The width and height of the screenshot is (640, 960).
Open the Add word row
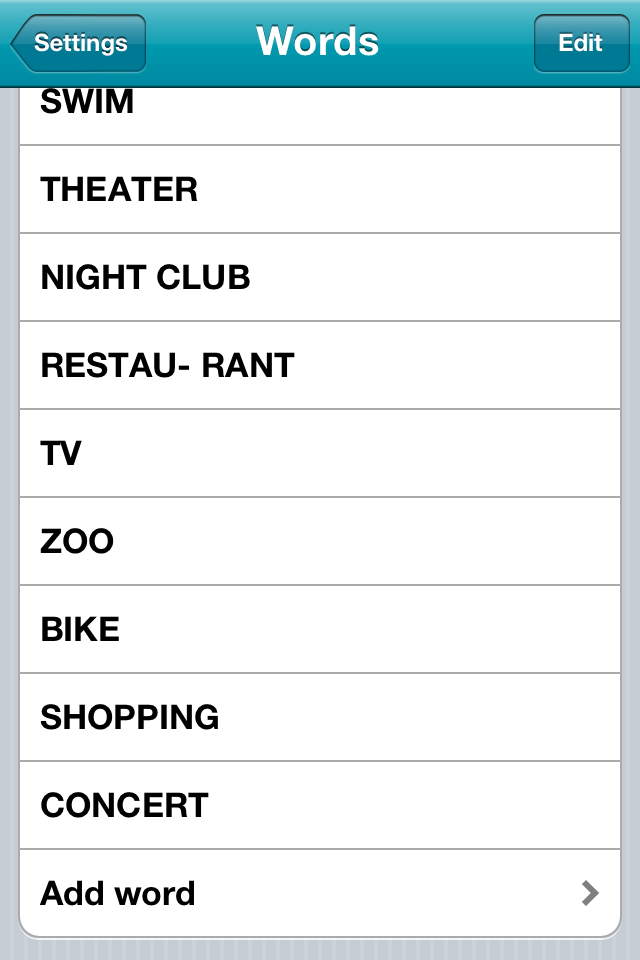320,893
